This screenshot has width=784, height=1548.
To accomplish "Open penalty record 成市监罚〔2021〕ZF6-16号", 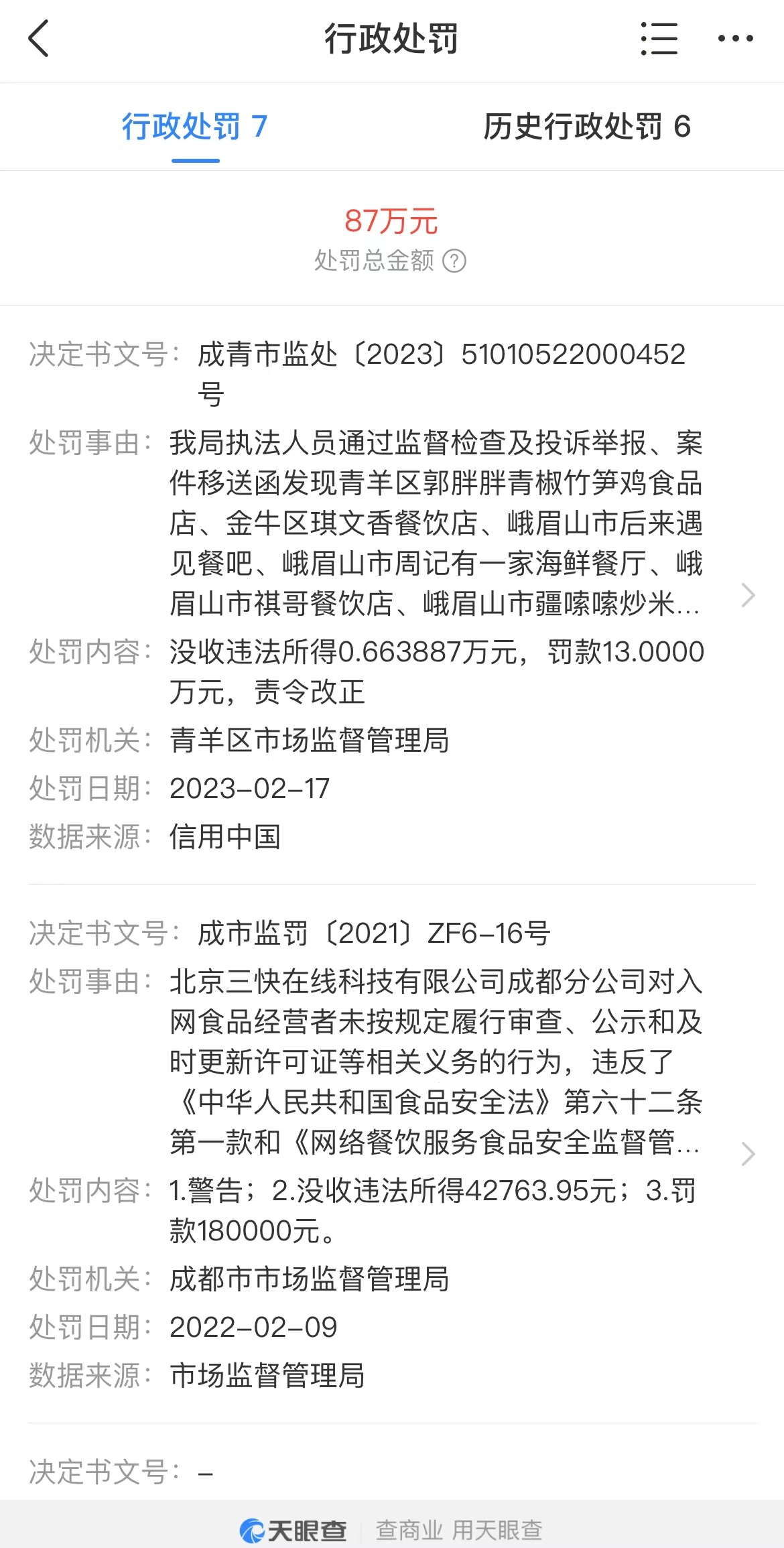I will point(748,1154).
